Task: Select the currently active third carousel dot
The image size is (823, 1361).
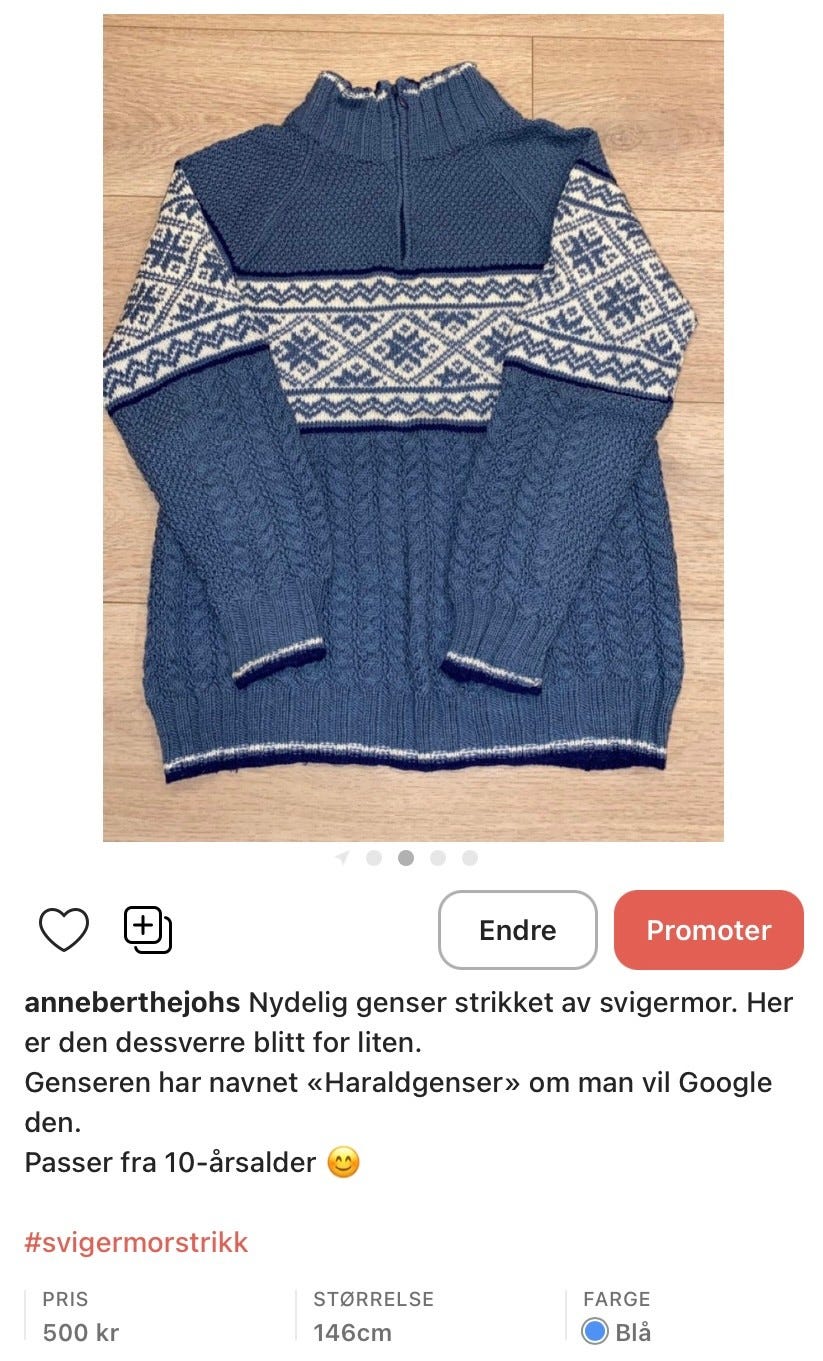Action: click(405, 857)
